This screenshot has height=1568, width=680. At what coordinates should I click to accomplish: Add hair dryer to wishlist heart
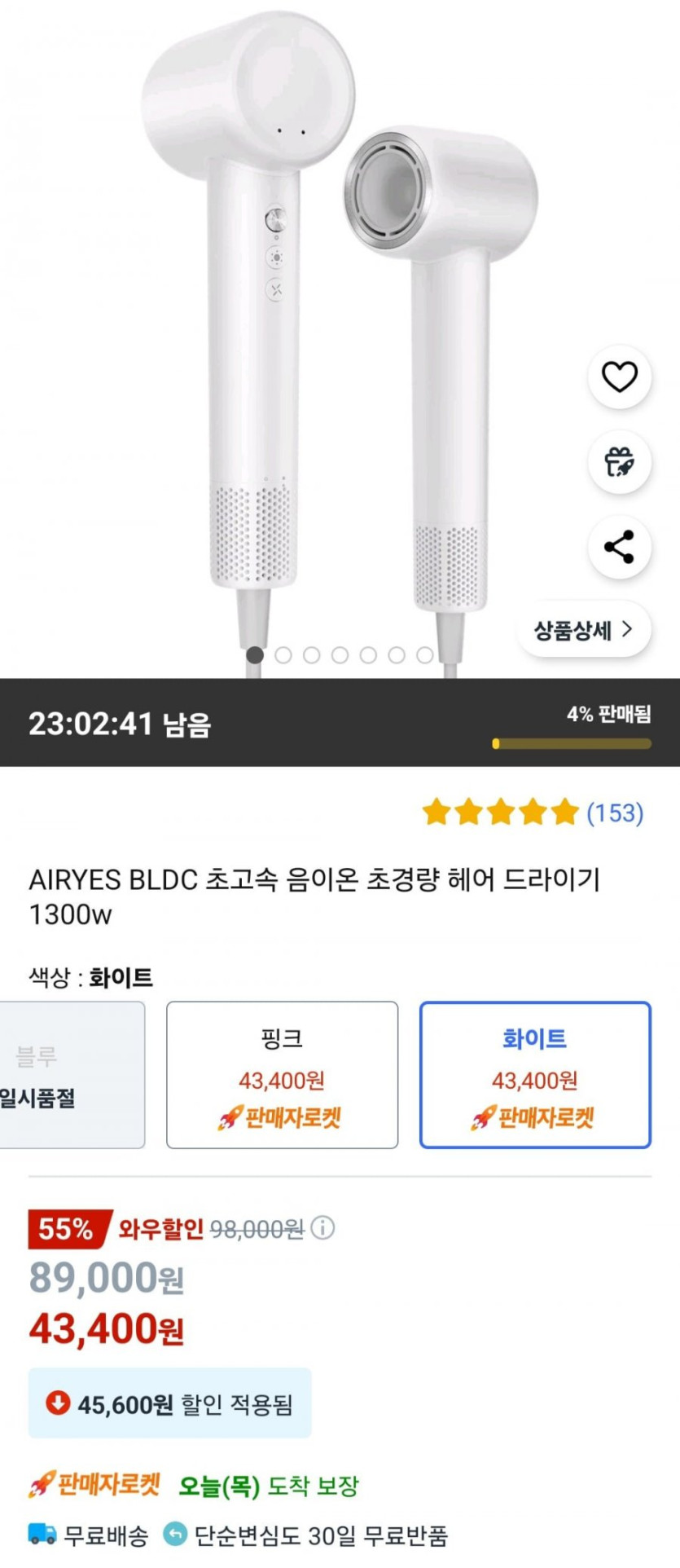click(x=620, y=377)
